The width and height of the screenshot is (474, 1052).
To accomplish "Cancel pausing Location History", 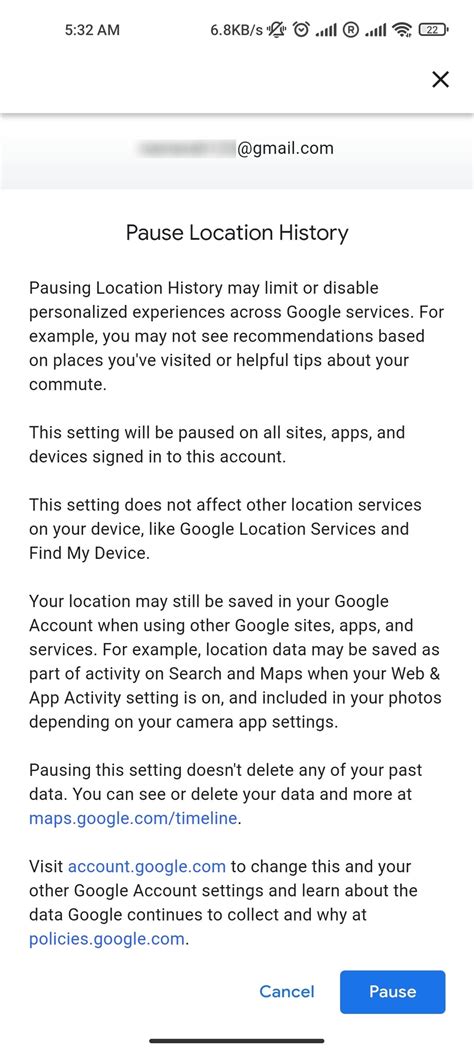I will pos(287,992).
